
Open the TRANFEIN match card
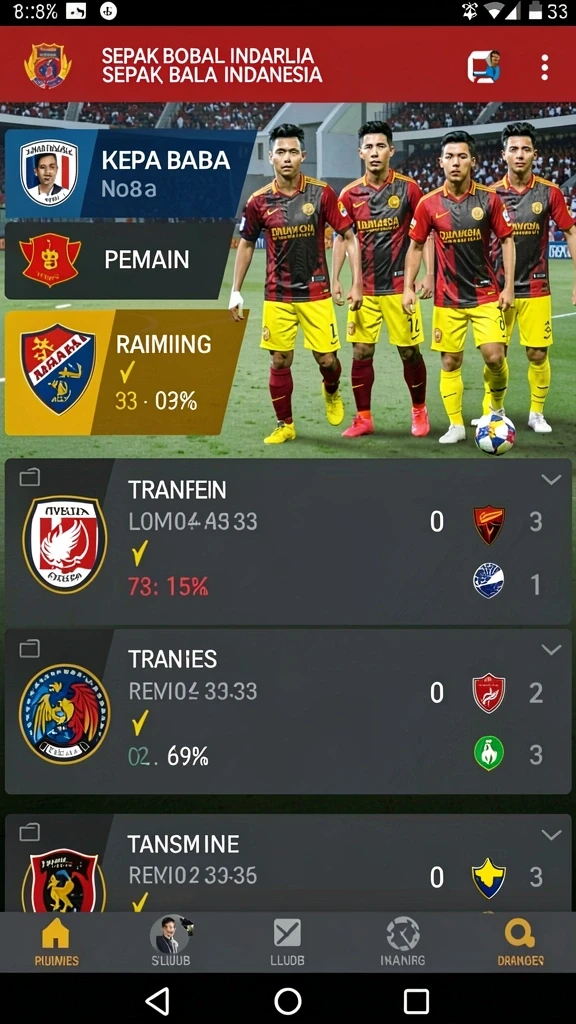[x=288, y=541]
